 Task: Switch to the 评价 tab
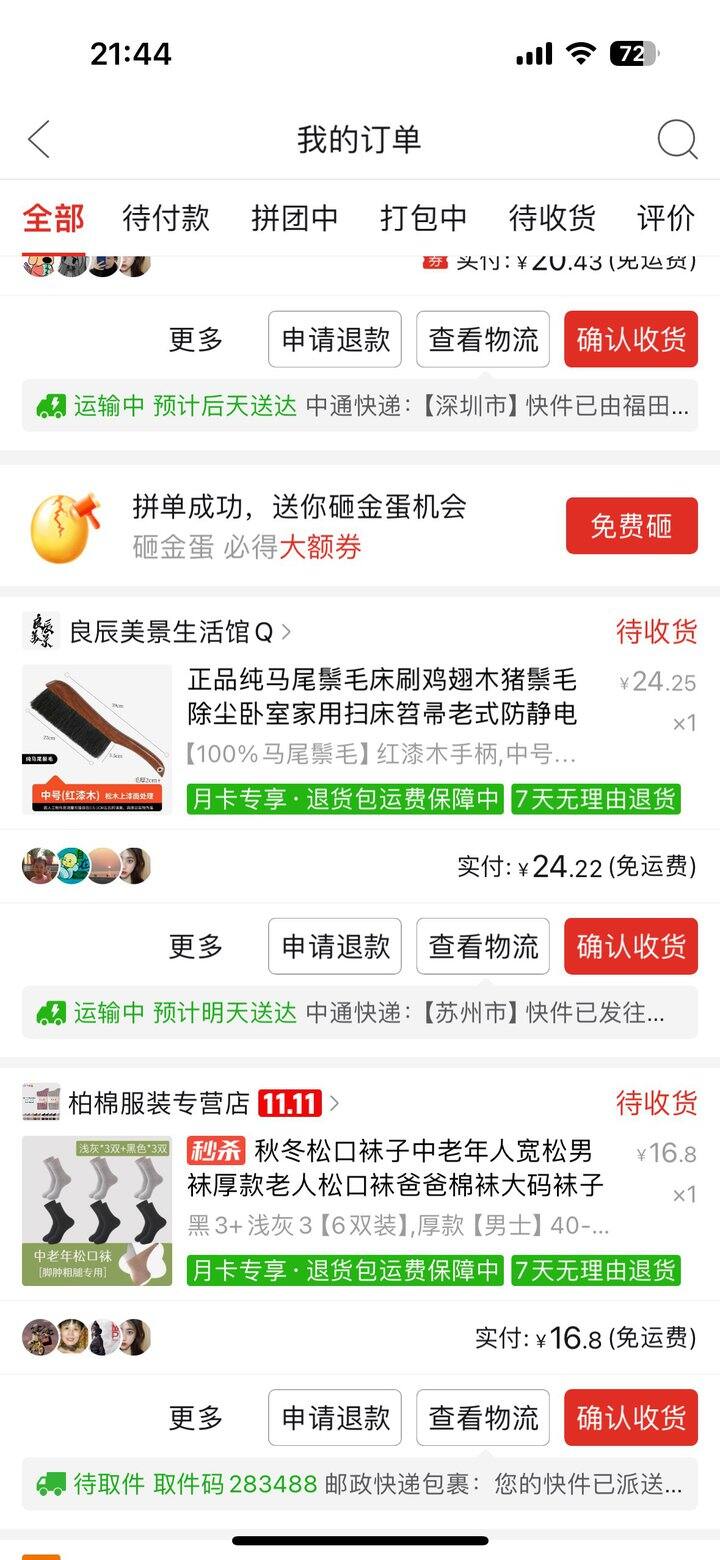tap(665, 218)
